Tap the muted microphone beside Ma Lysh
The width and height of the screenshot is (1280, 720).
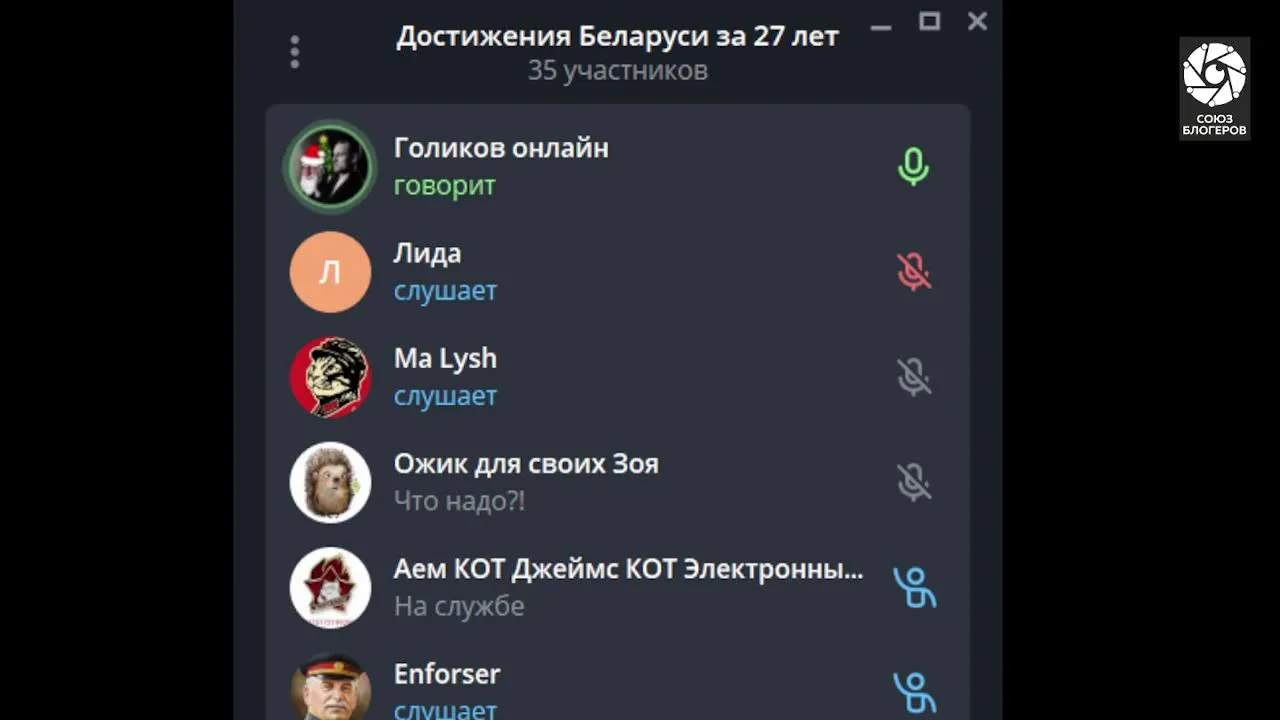(x=913, y=377)
